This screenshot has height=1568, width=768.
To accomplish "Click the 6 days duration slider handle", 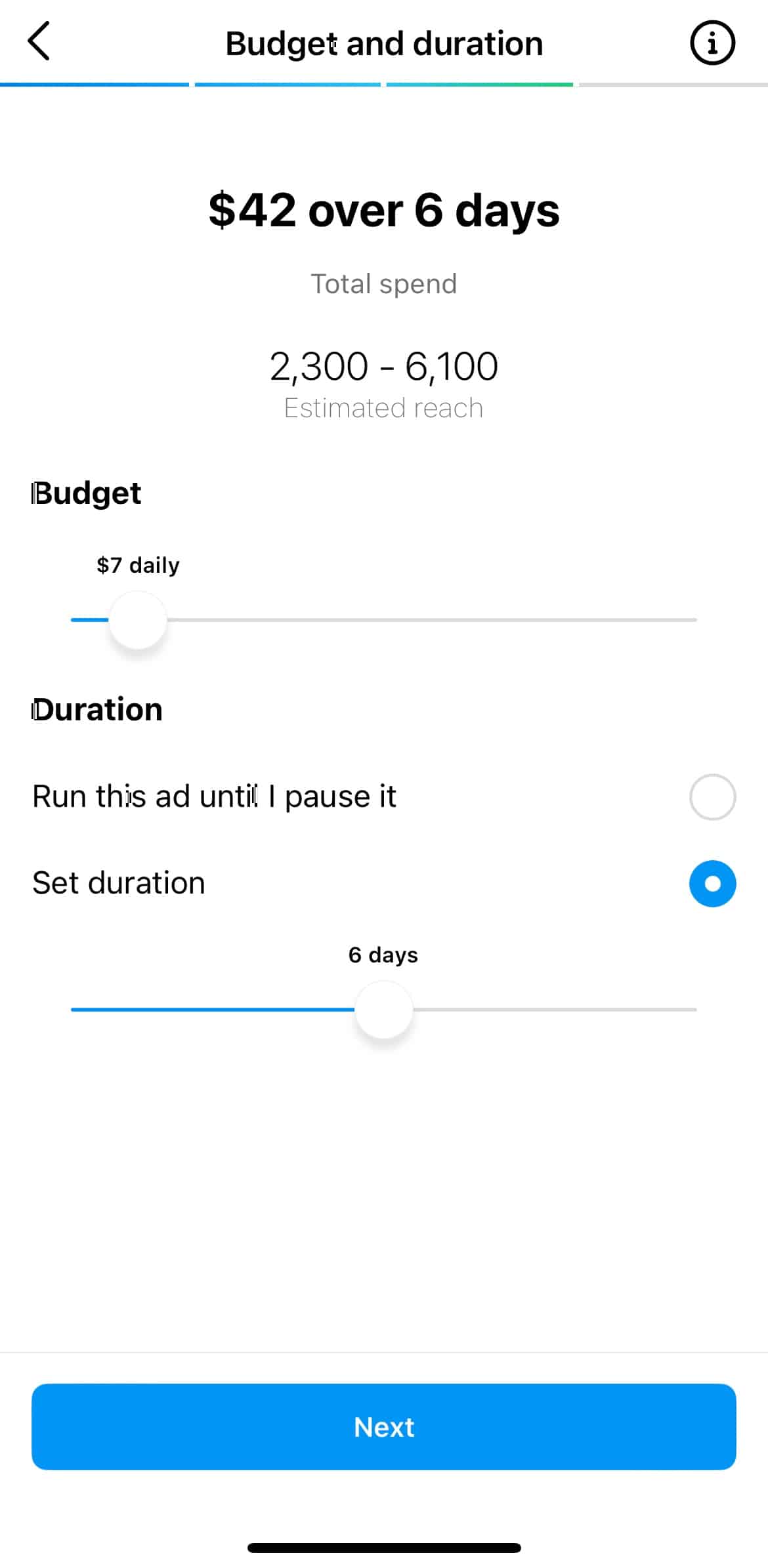I will (384, 1009).
